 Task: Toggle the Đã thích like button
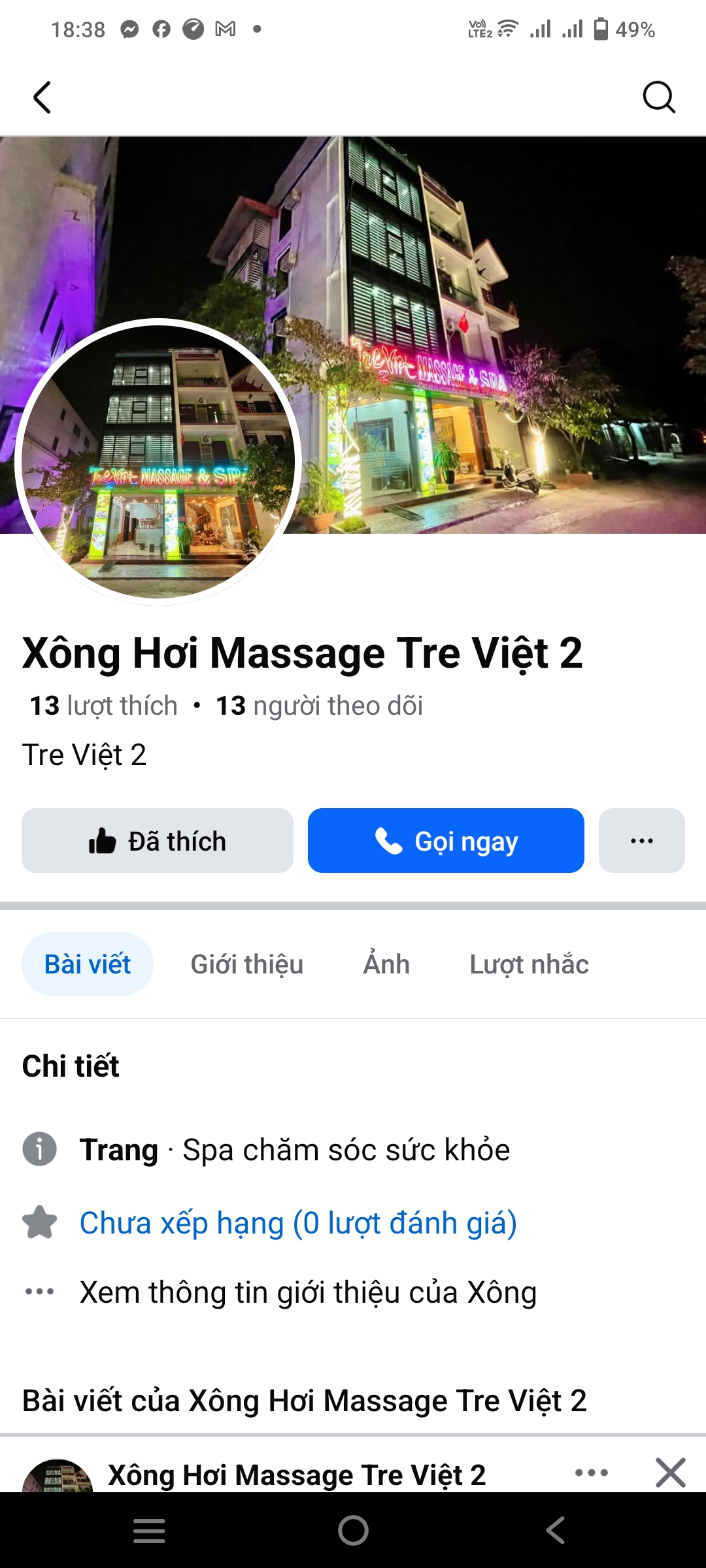click(x=158, y=841)
